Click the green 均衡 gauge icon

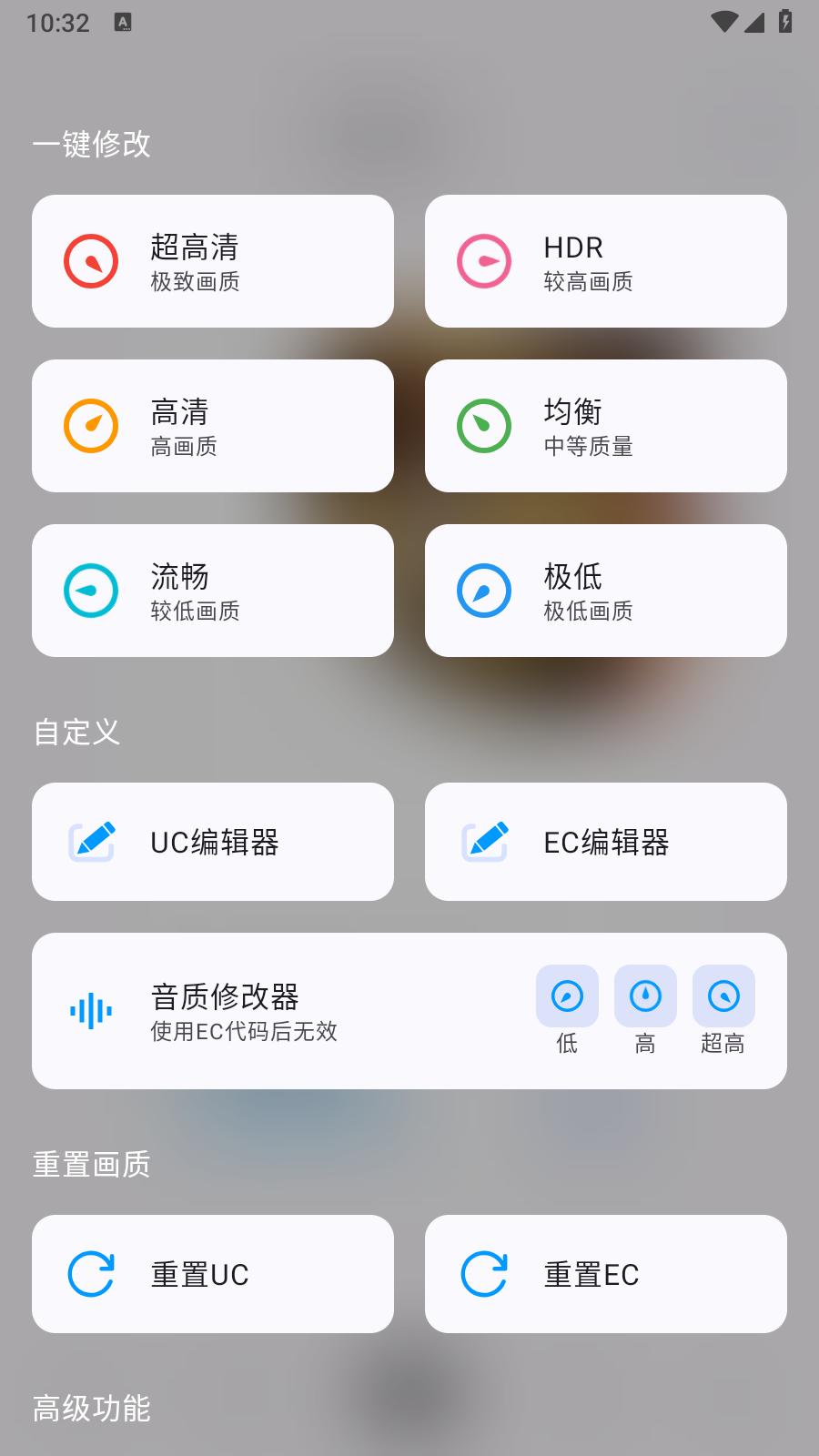[485, 425]
